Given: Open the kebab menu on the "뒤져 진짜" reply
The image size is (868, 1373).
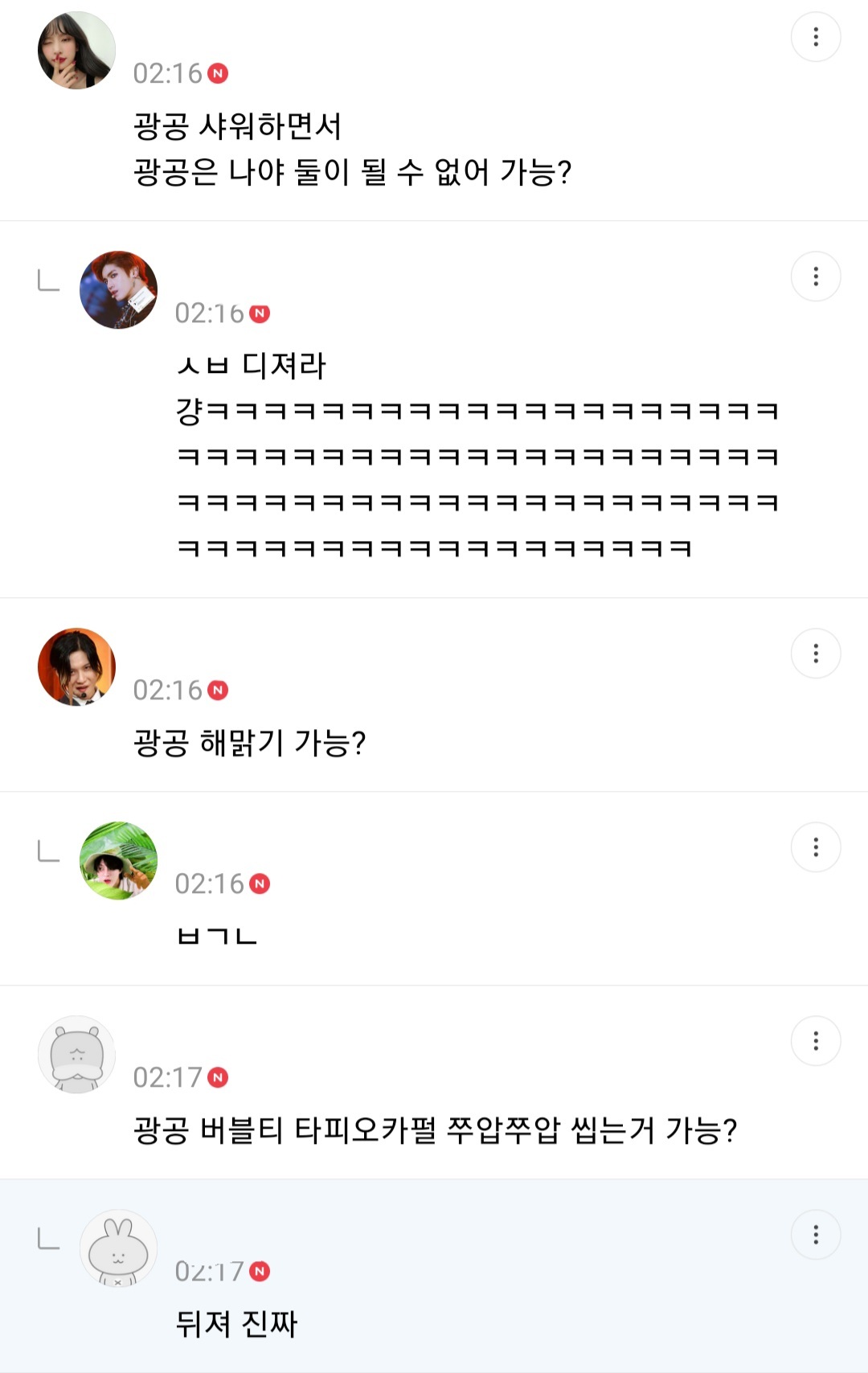Looking at the screenshot, I should 817,1232.
